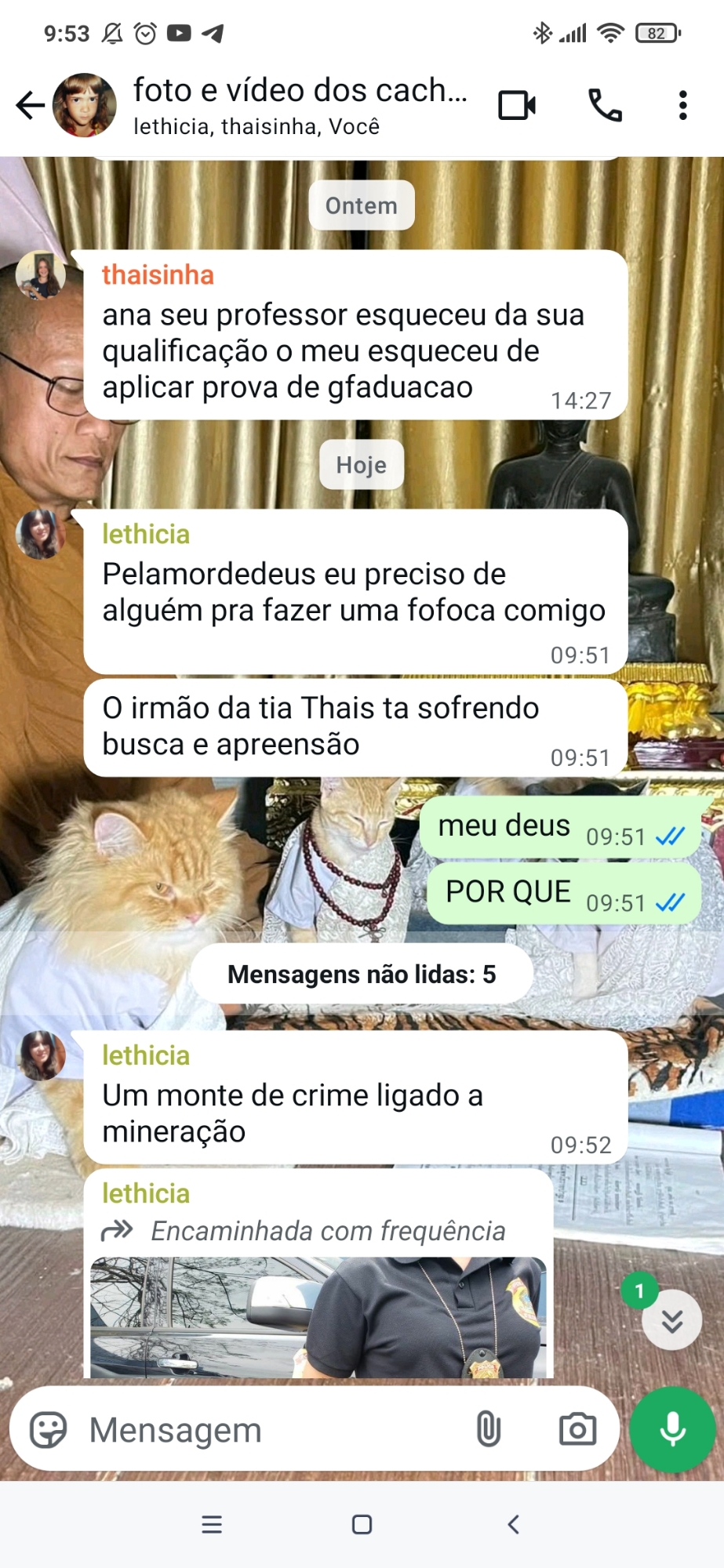Open the forwarded image from lethicia

click(x=318, y=1317)
